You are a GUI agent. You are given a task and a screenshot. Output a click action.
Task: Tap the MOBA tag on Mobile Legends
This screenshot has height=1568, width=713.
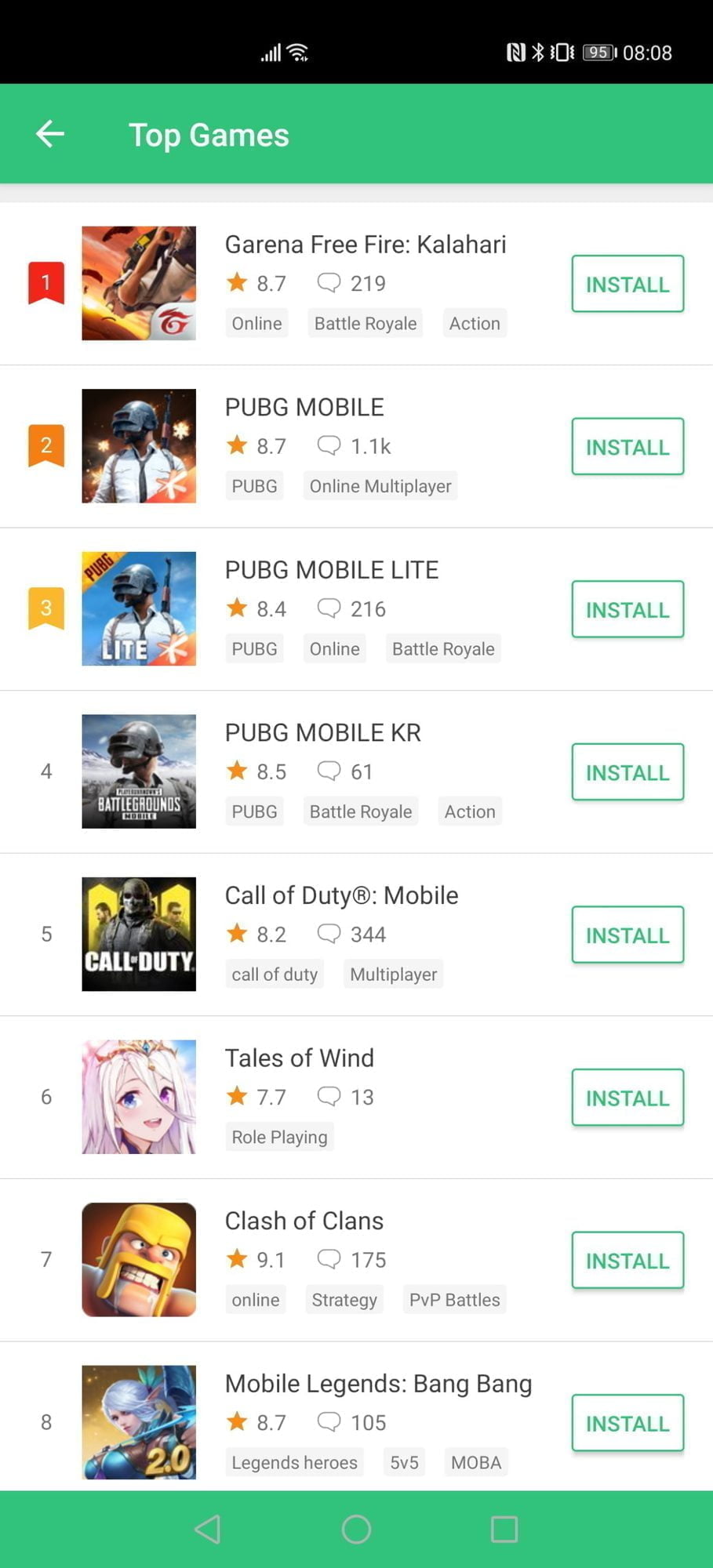point(475,1462)
